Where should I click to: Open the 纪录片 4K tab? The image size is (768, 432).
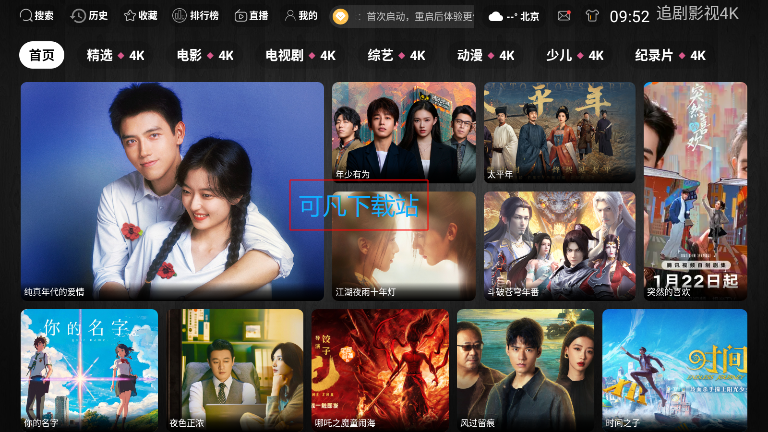pos(669,56)
